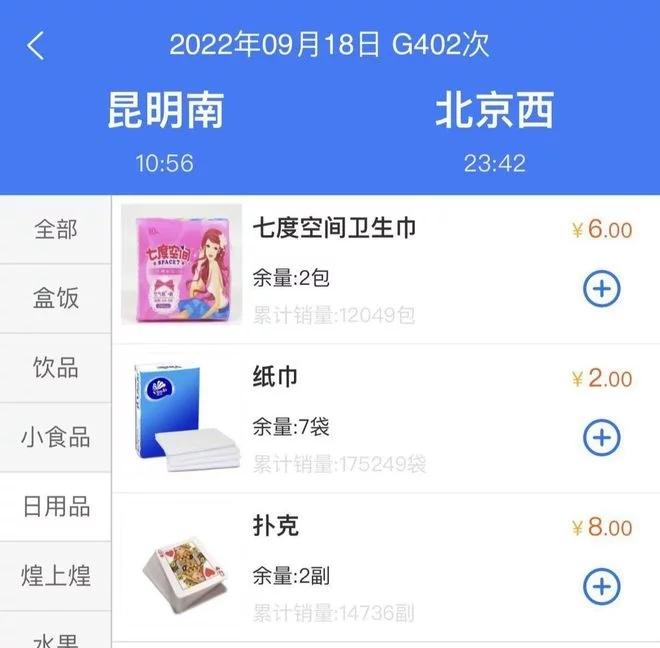Open the 纸巾 product image
The height and width of the screenshot is (648, 660).
coord(181,418)
